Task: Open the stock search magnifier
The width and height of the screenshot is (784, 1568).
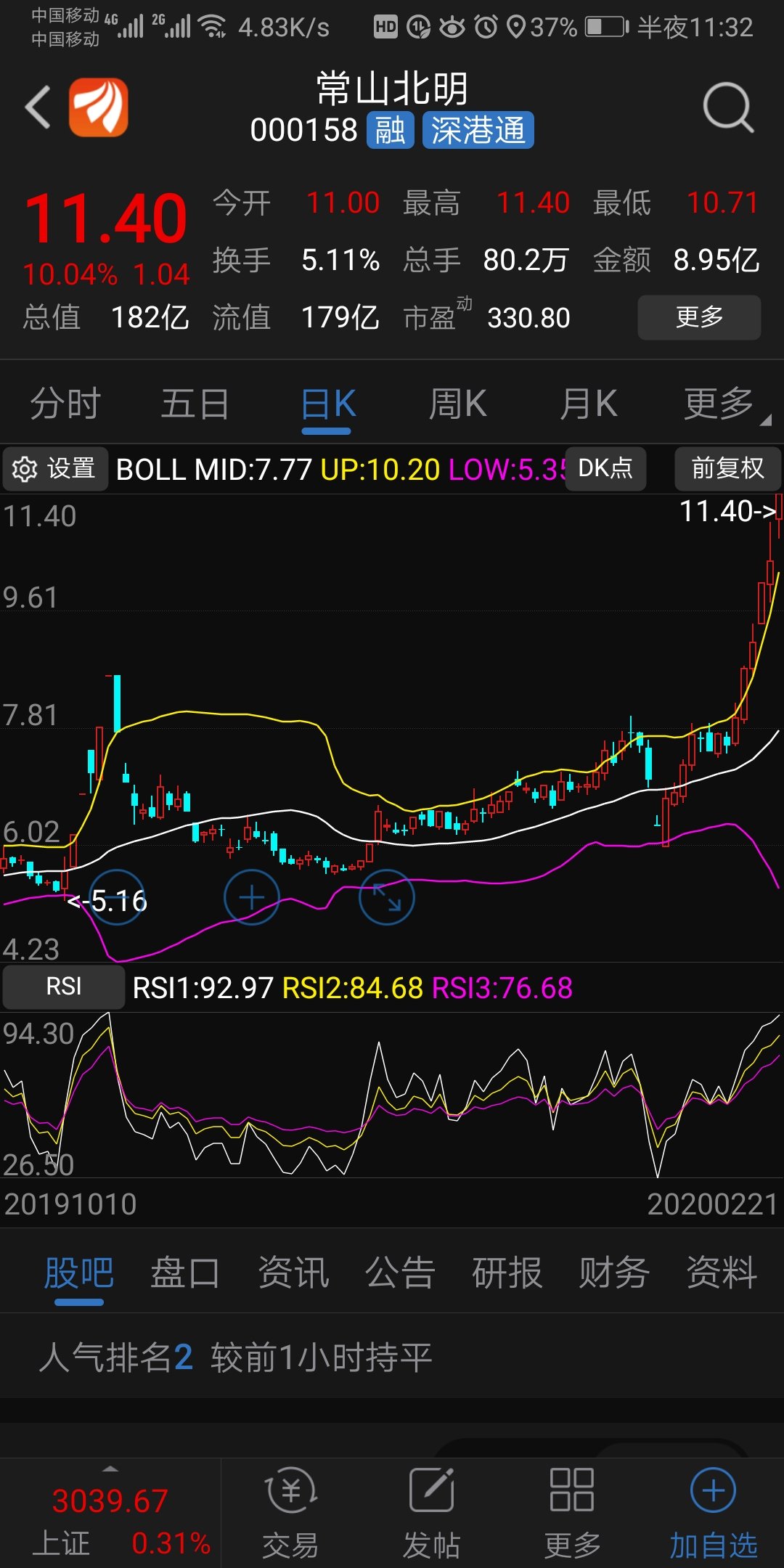Action: [728, 107]
